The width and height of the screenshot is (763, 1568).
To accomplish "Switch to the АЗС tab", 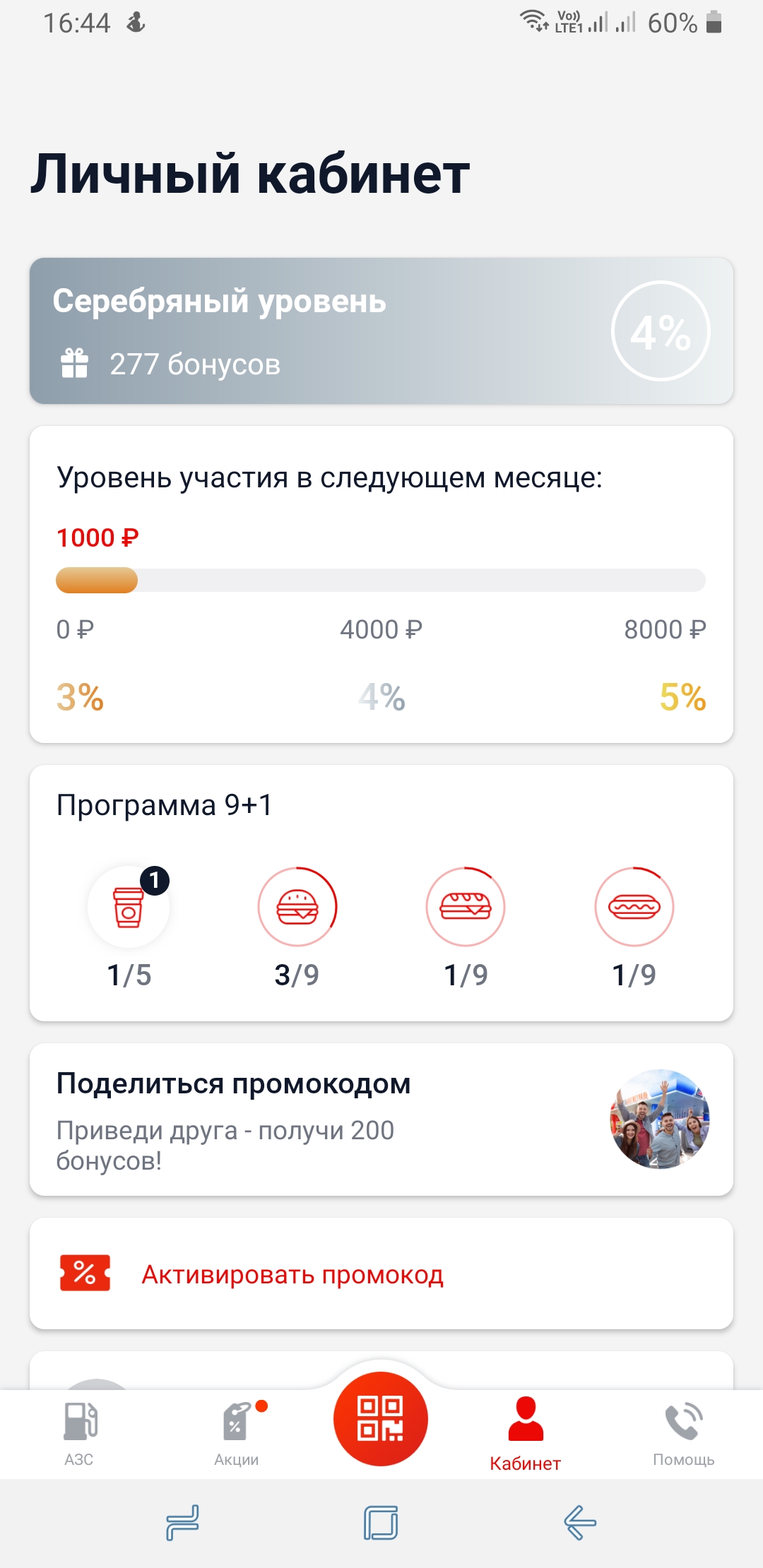I will click(x=80, y=1434).
